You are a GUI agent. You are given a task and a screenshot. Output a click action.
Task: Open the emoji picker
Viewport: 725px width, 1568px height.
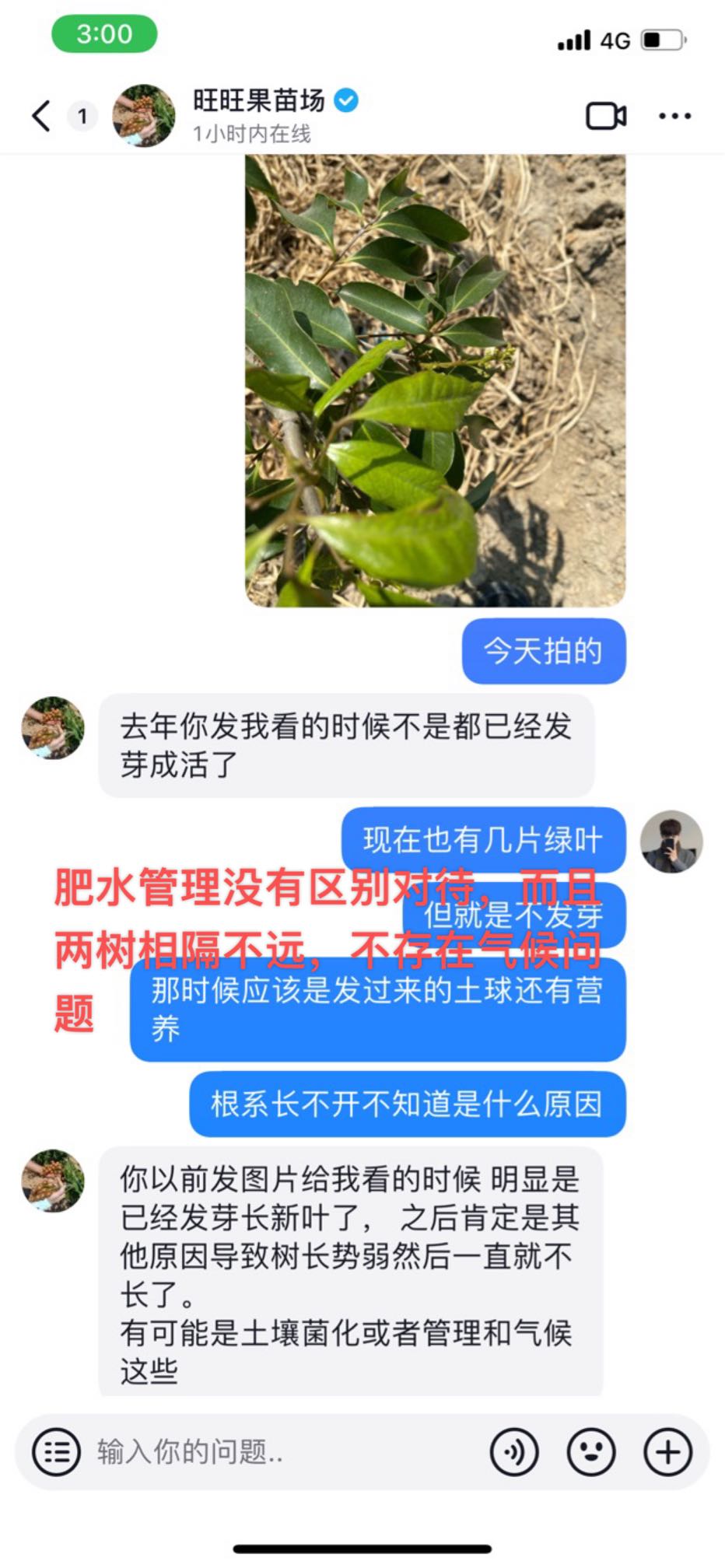[x=591, y=1451]
